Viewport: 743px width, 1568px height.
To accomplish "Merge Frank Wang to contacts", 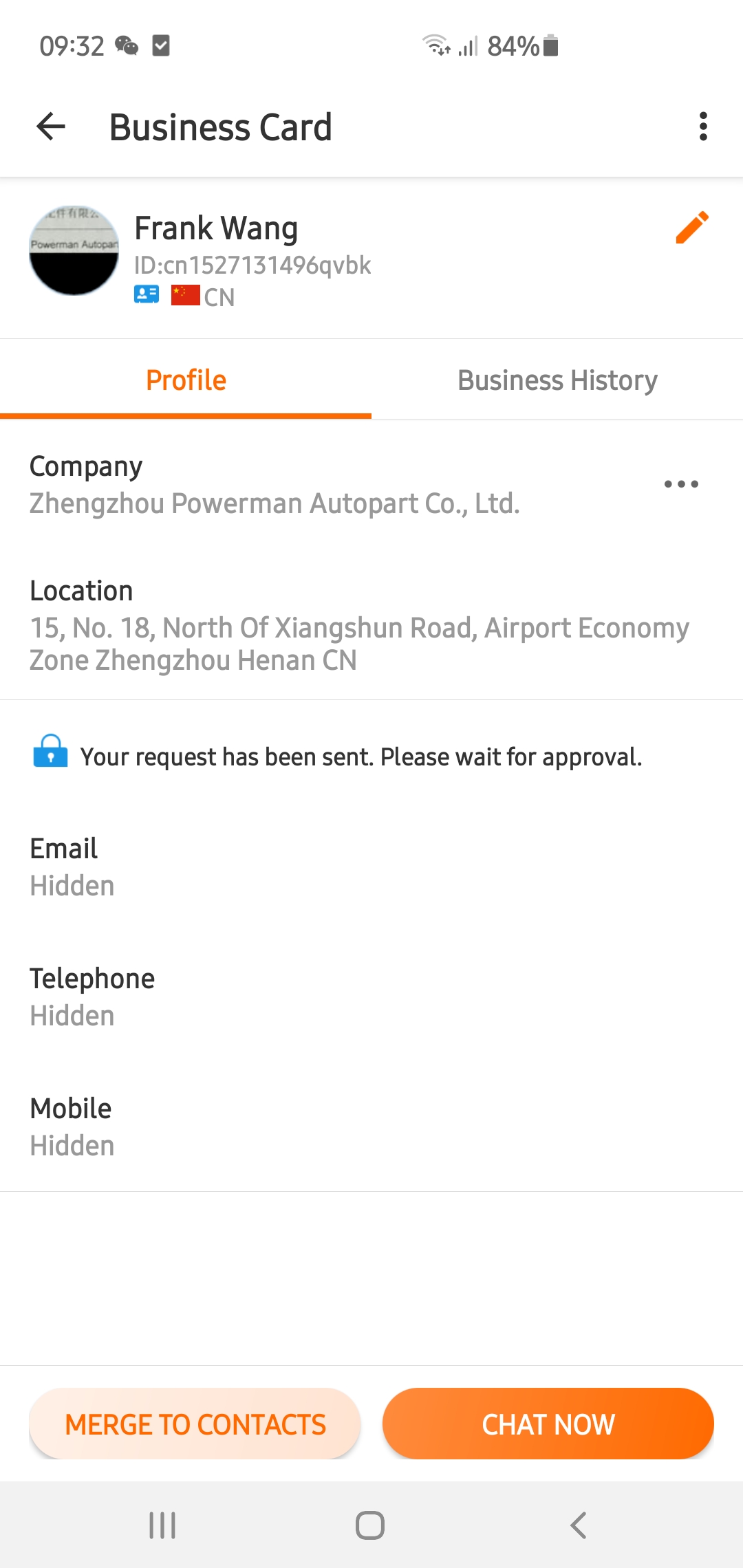I will (x=195, y=1424).
